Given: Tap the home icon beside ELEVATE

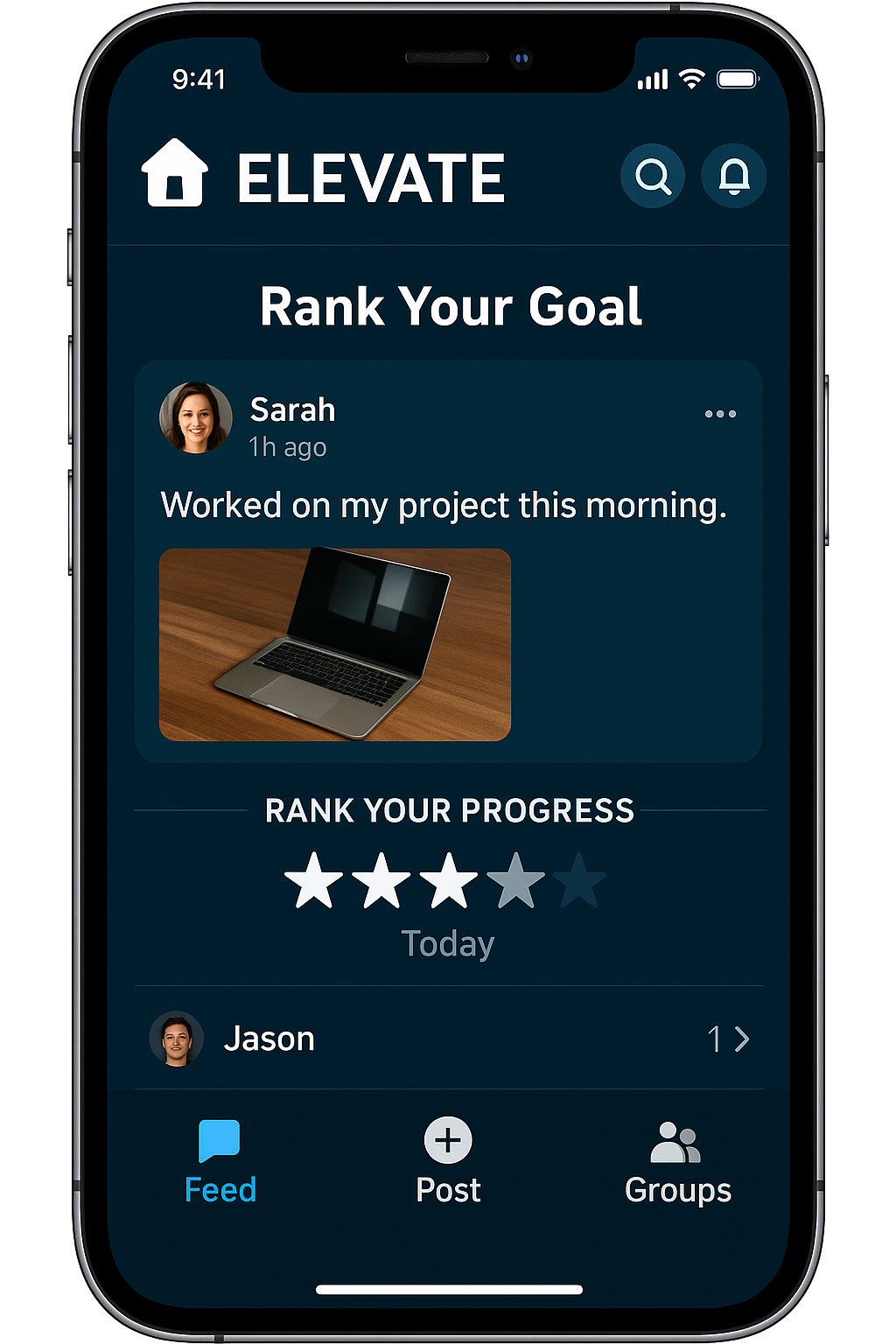Looking at the screenshot, I should pos(175,173).
